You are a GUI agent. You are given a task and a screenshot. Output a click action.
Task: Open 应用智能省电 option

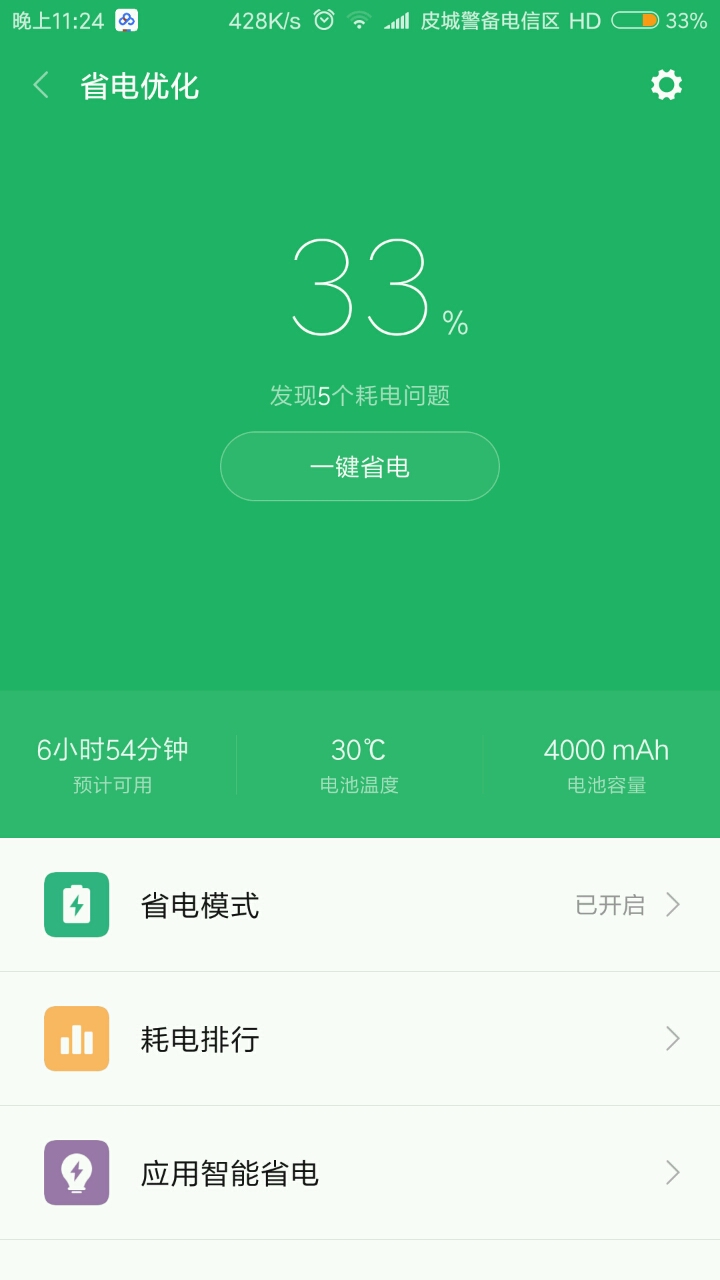pos(360,1173)
